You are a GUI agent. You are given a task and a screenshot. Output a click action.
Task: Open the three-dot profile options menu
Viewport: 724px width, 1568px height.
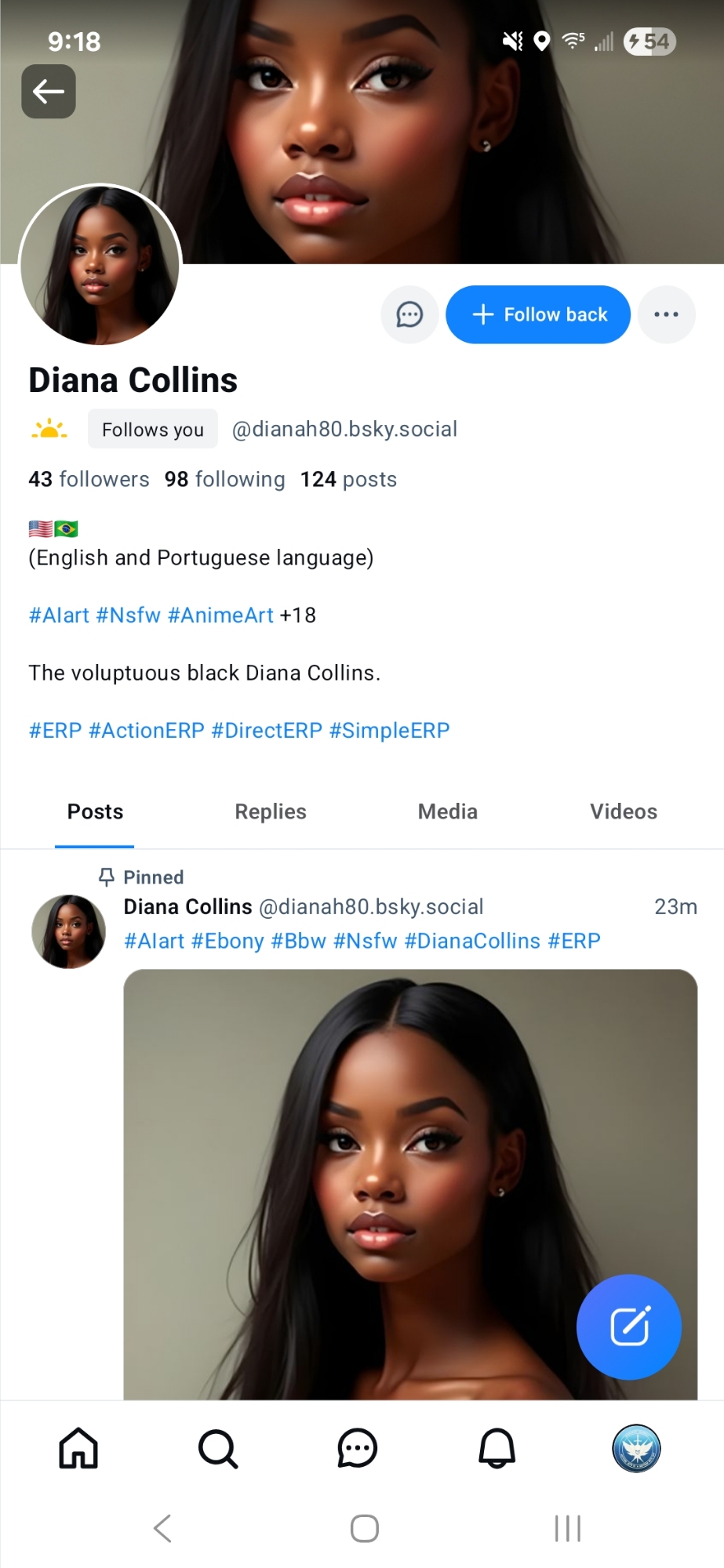click(666, 314)
